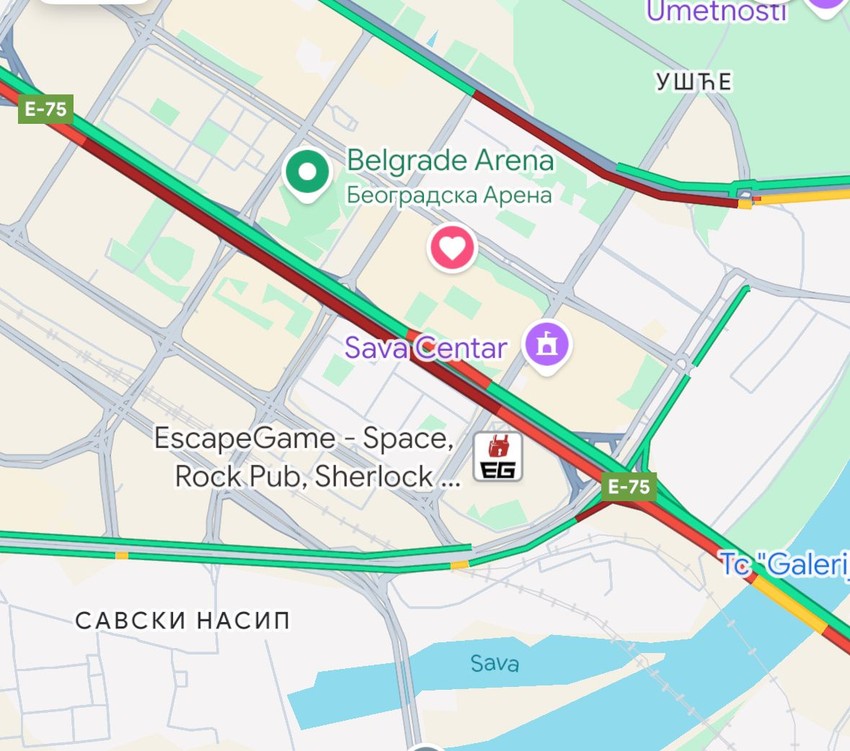Select the Umetnosti place label
The height and width of the screenshot is (751, 850).
(x=718, y=12)
